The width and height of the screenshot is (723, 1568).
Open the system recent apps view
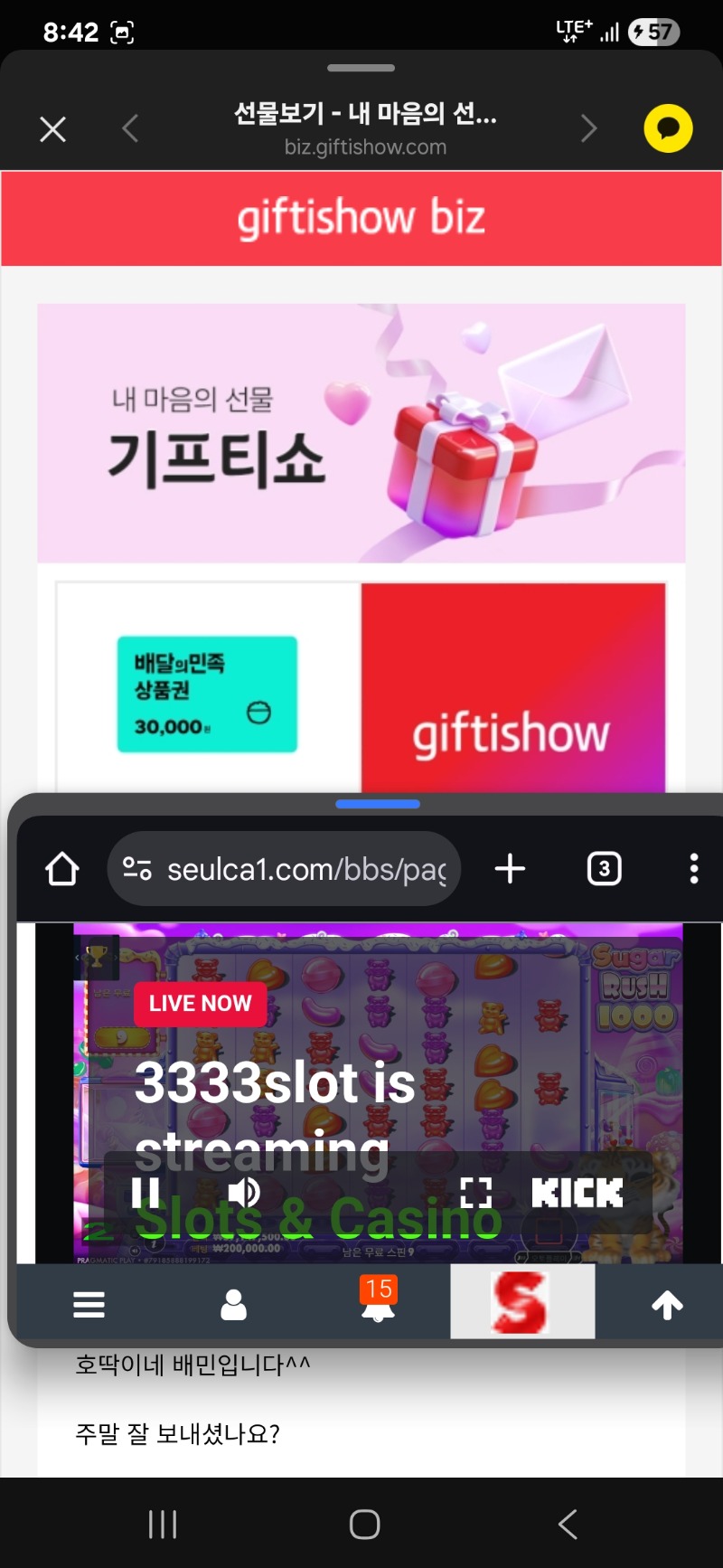pos(163,1525)
